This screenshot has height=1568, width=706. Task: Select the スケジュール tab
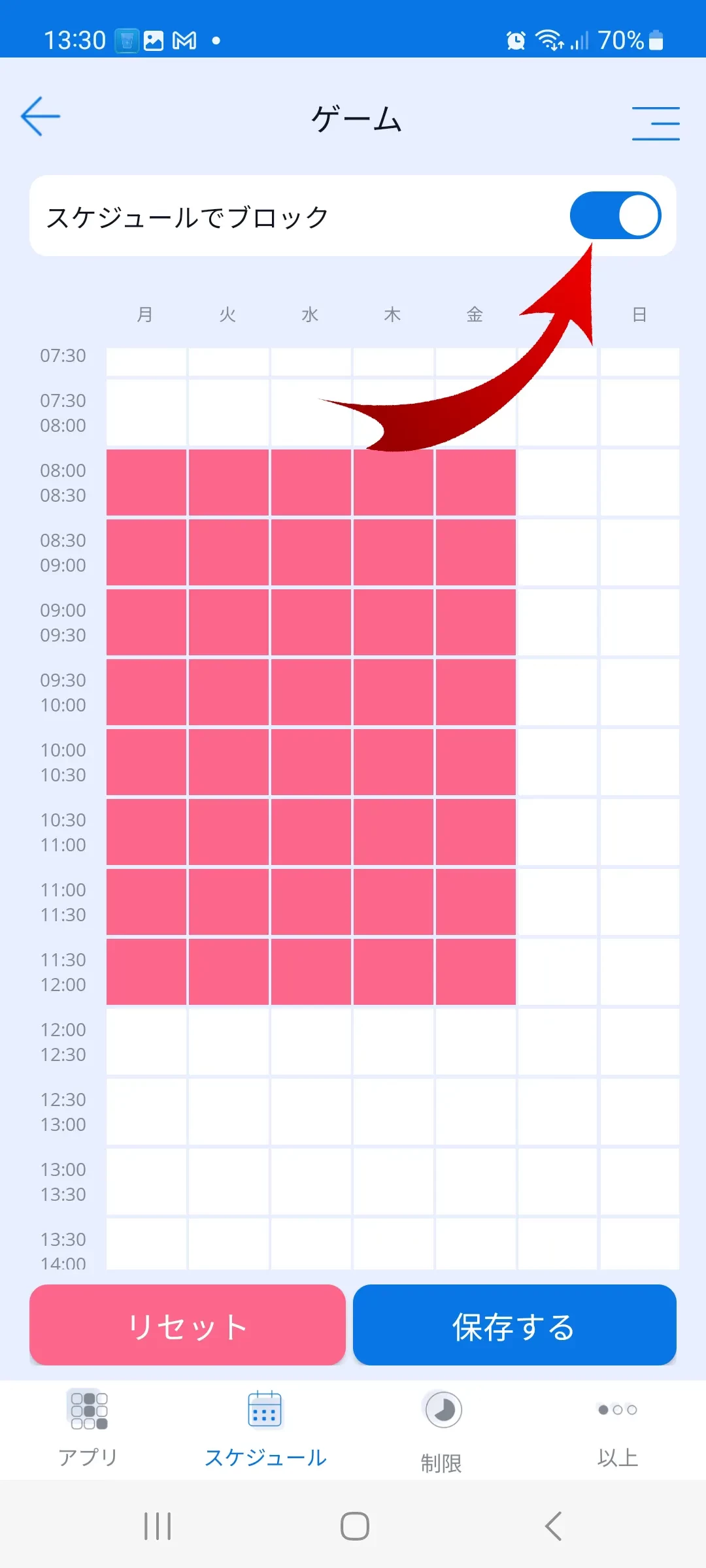(x=265, y=1428)
